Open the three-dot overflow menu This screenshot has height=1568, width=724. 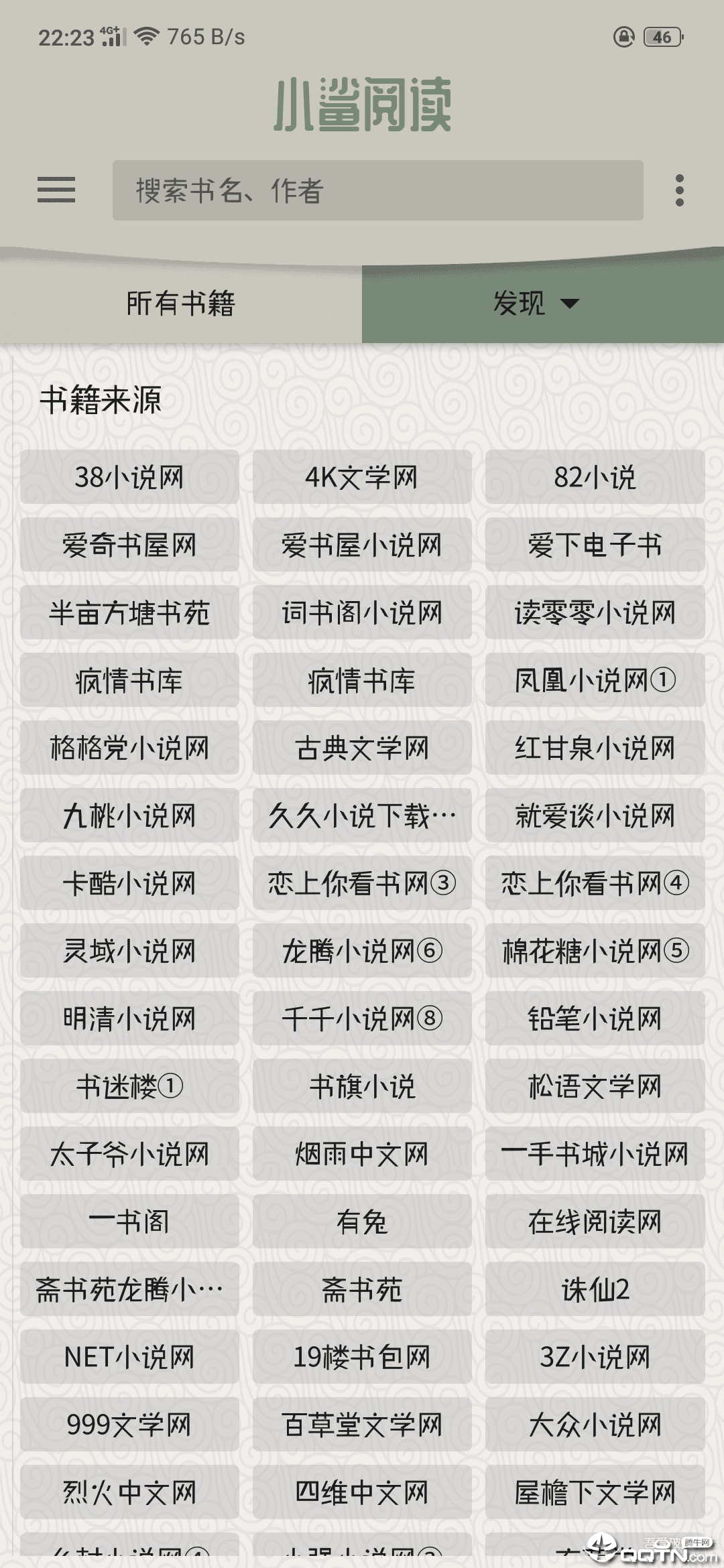pos(679,190)
